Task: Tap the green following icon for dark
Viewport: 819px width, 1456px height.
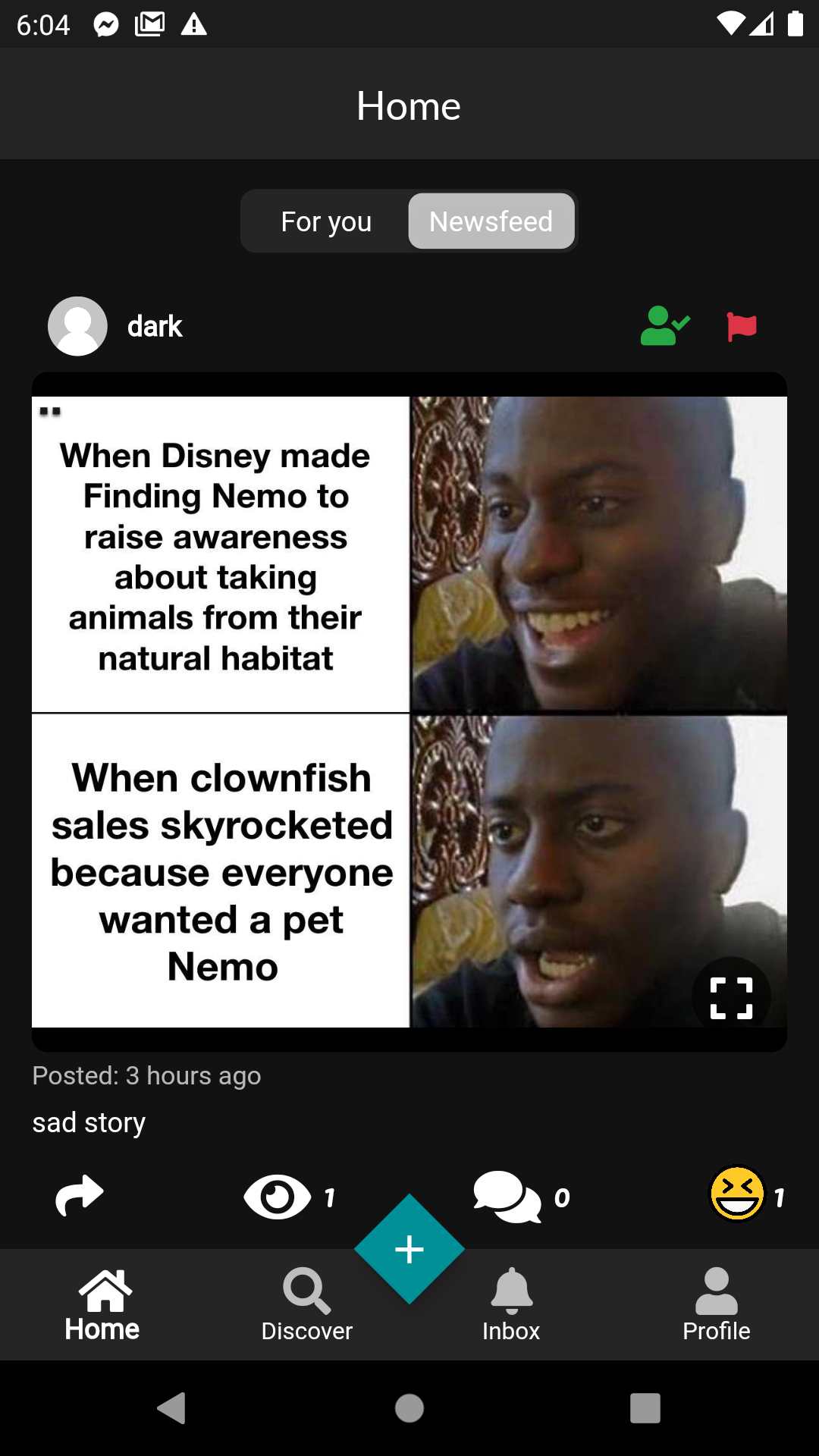Action: (664, 326)
